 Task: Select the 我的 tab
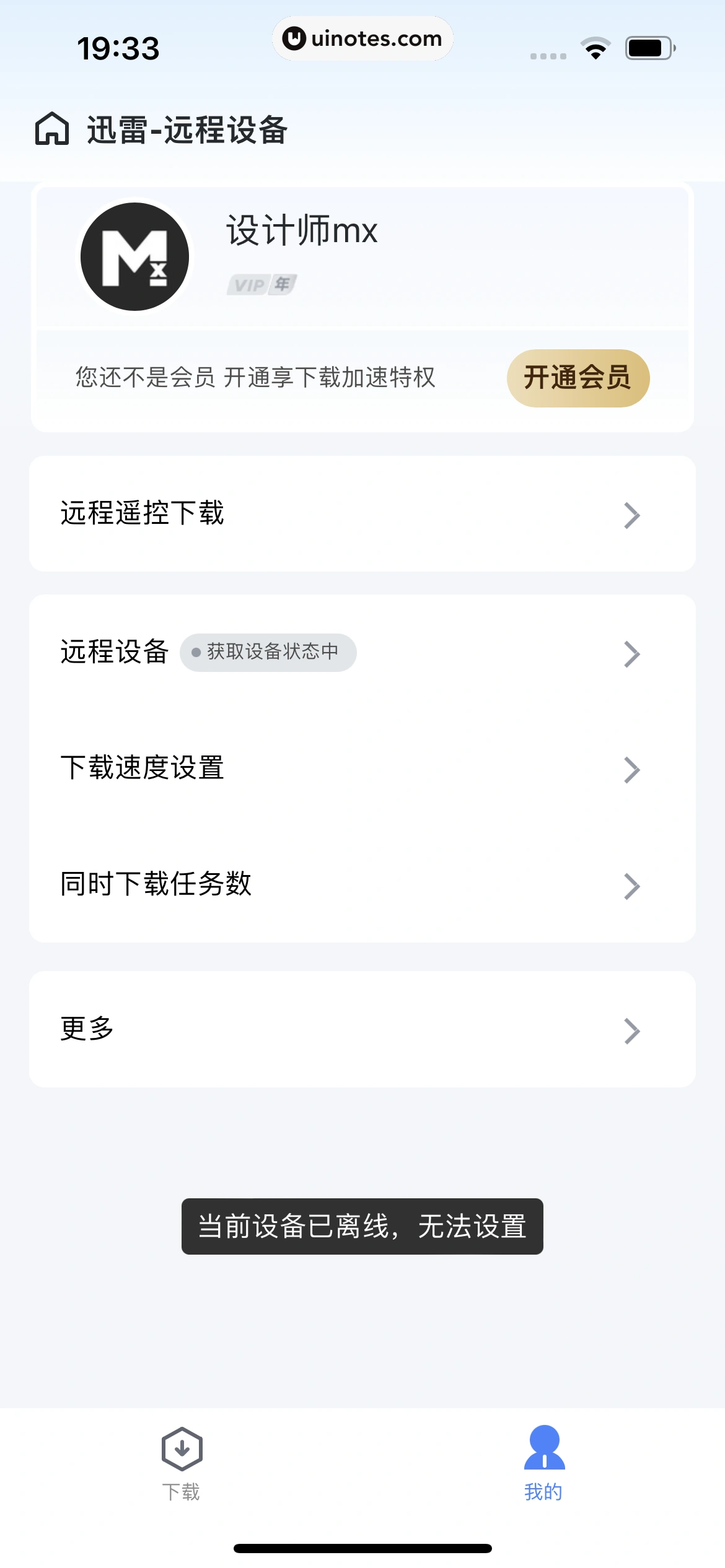(x=543, y=1464)
